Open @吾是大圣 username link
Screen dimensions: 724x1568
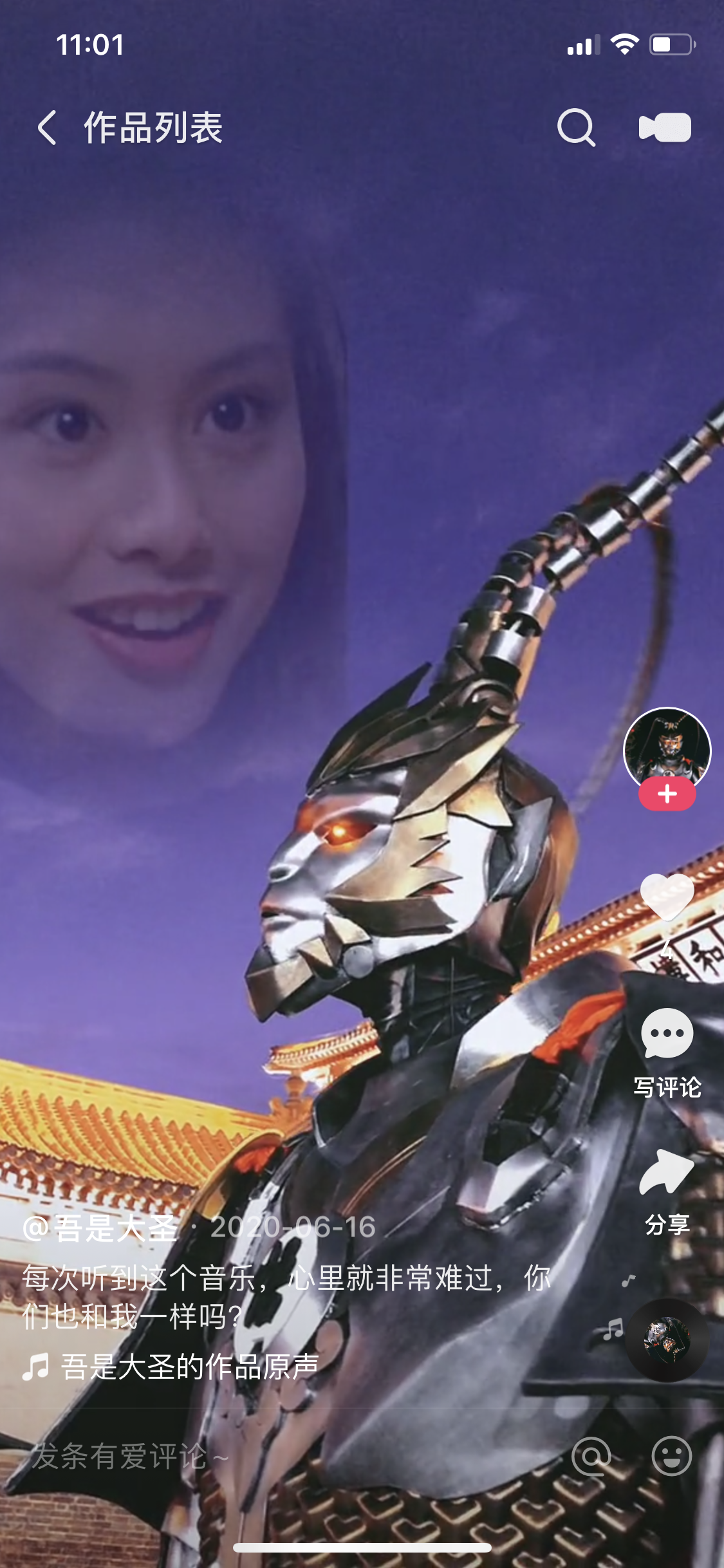tap(100, 1228)
